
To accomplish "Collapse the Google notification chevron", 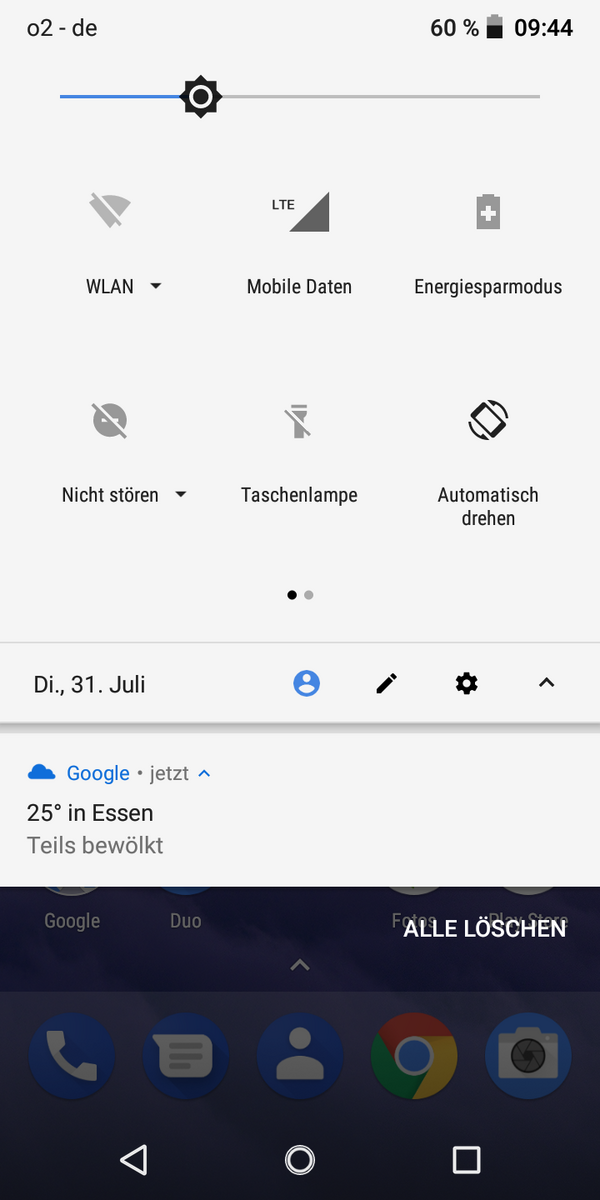I will click(204, 773).
